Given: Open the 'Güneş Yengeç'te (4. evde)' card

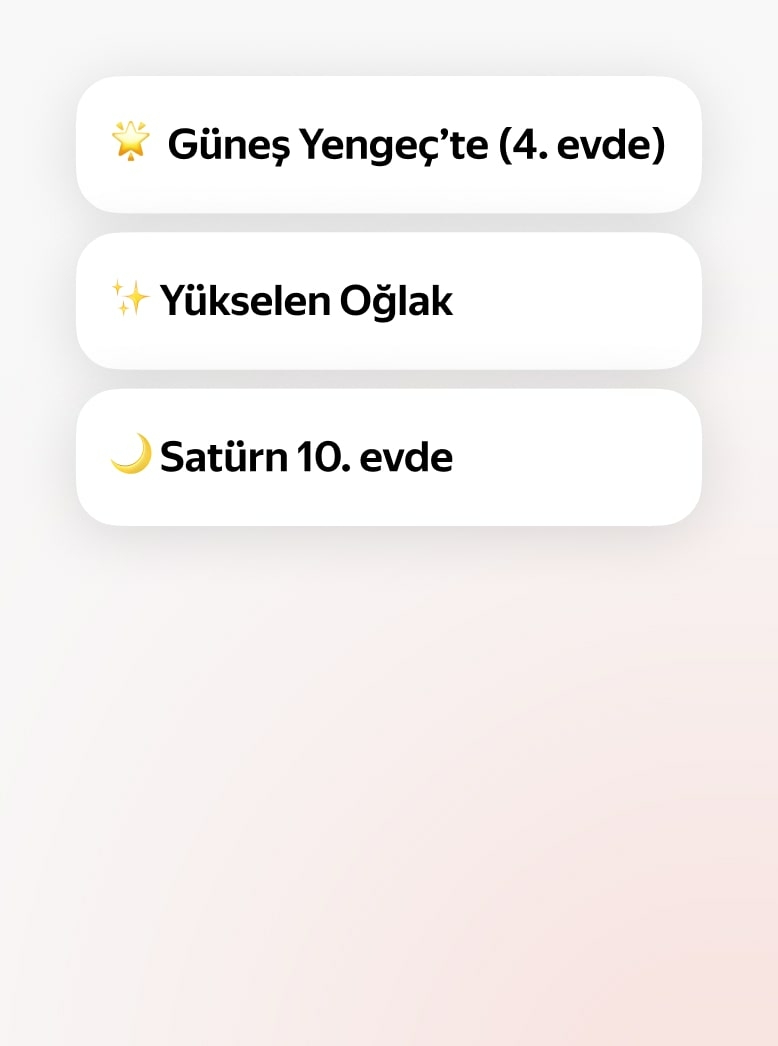Looking at the screenshot, I should [389, 144].
